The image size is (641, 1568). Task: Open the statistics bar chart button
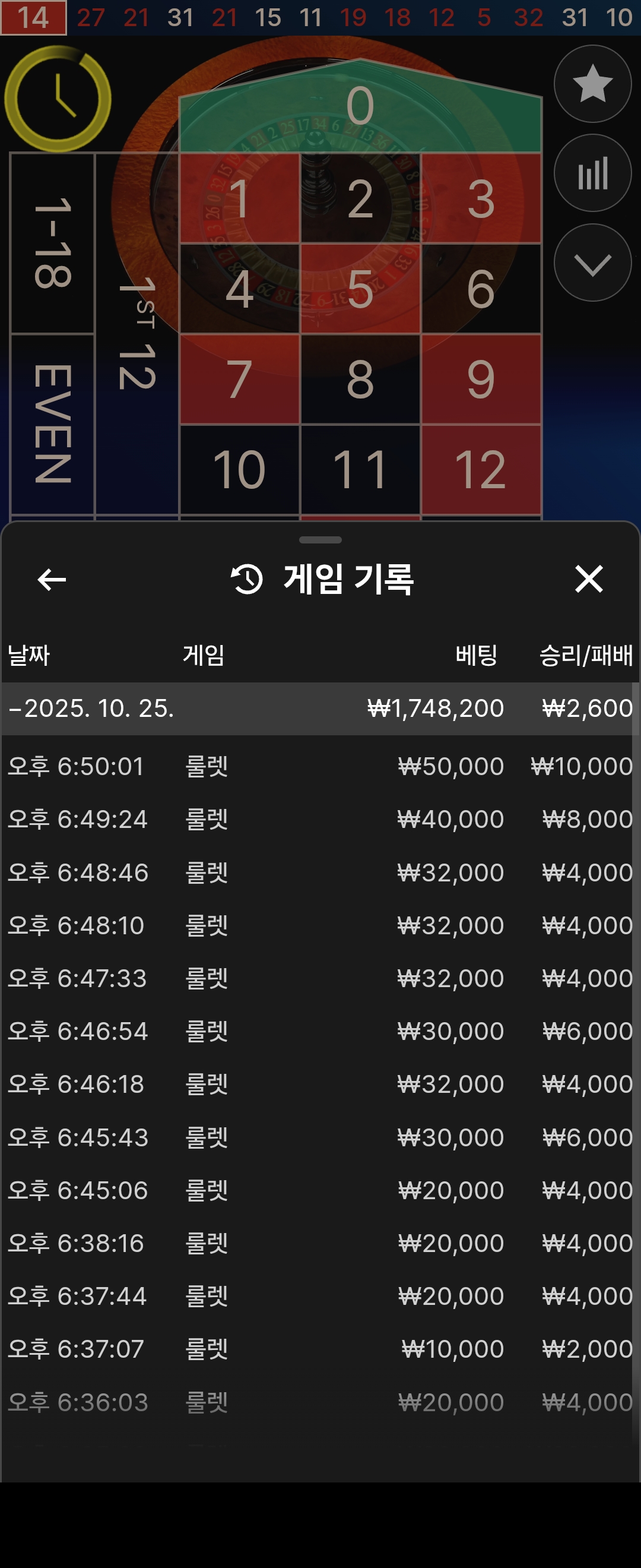[592, 173]
